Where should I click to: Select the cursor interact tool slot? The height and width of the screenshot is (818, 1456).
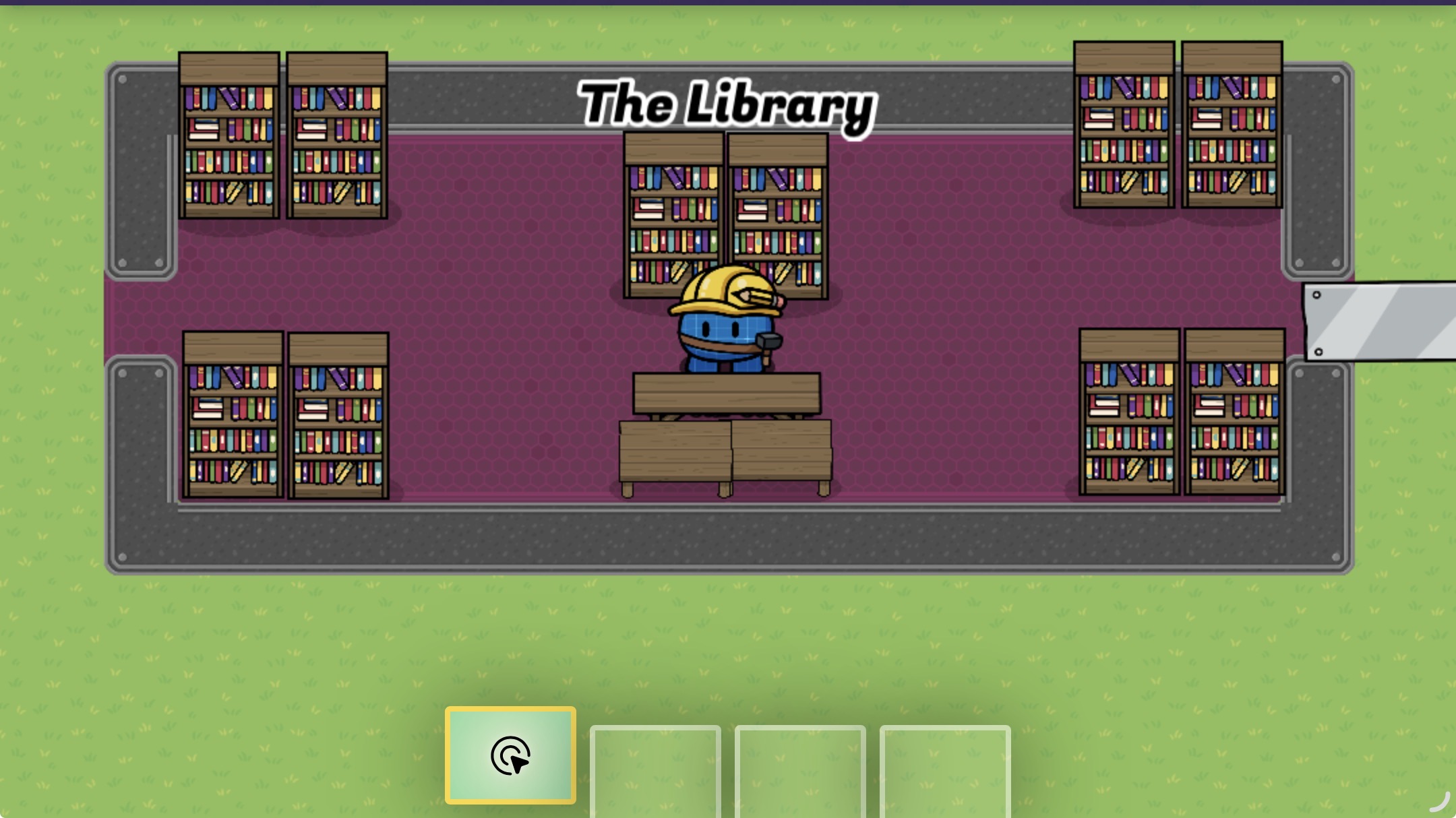[510, 755]
